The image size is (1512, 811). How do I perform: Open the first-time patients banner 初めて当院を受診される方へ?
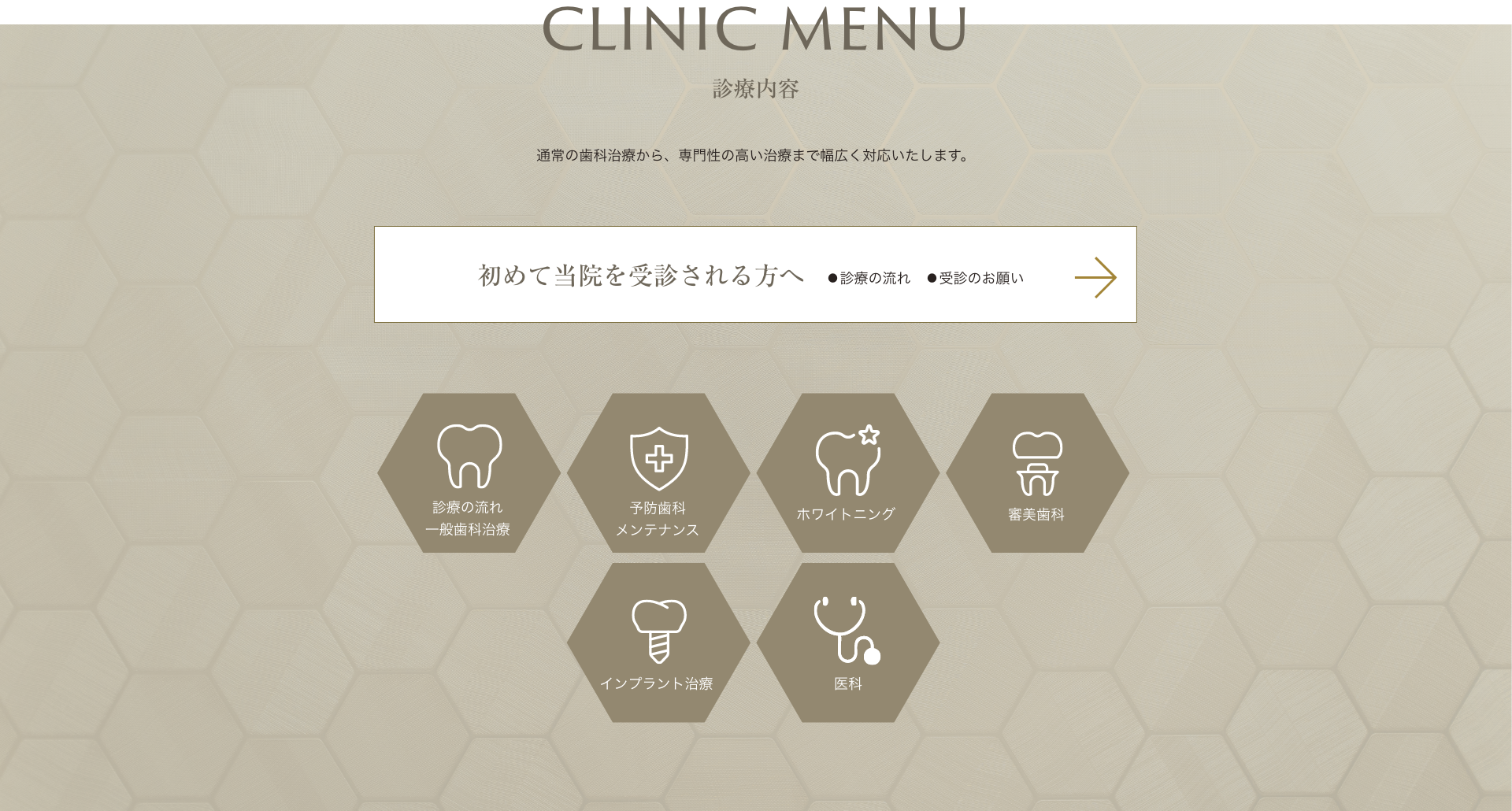(754, 275)
